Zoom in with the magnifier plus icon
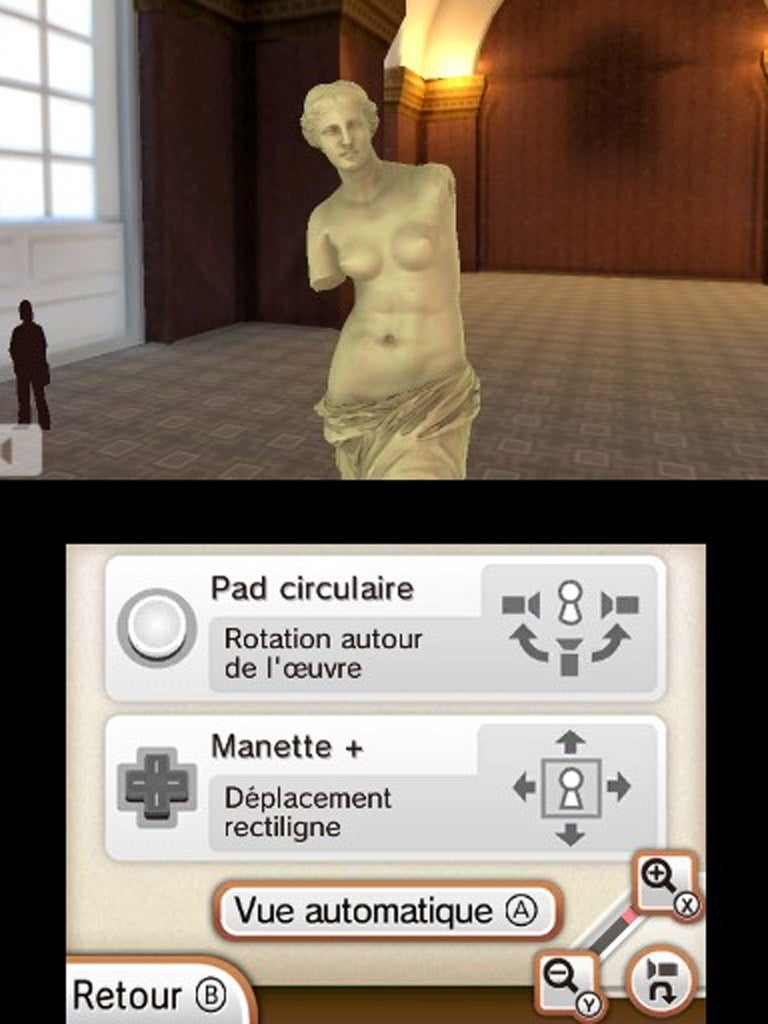This screenshot has width=768, height=1024. pos(664,882)
